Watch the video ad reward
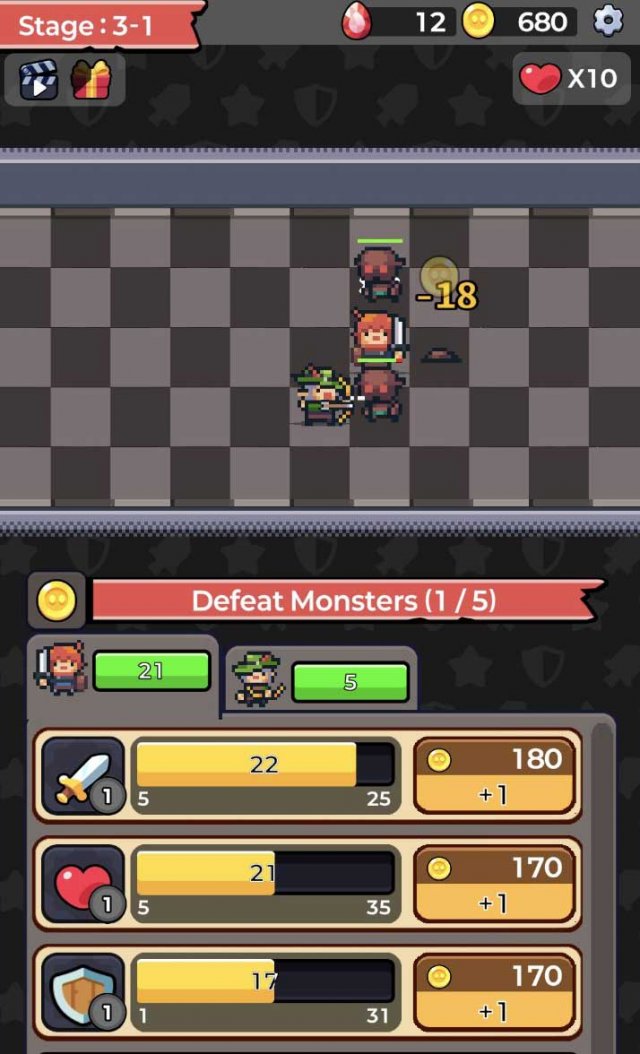The image size is (640, 1054). click(39, 80)
